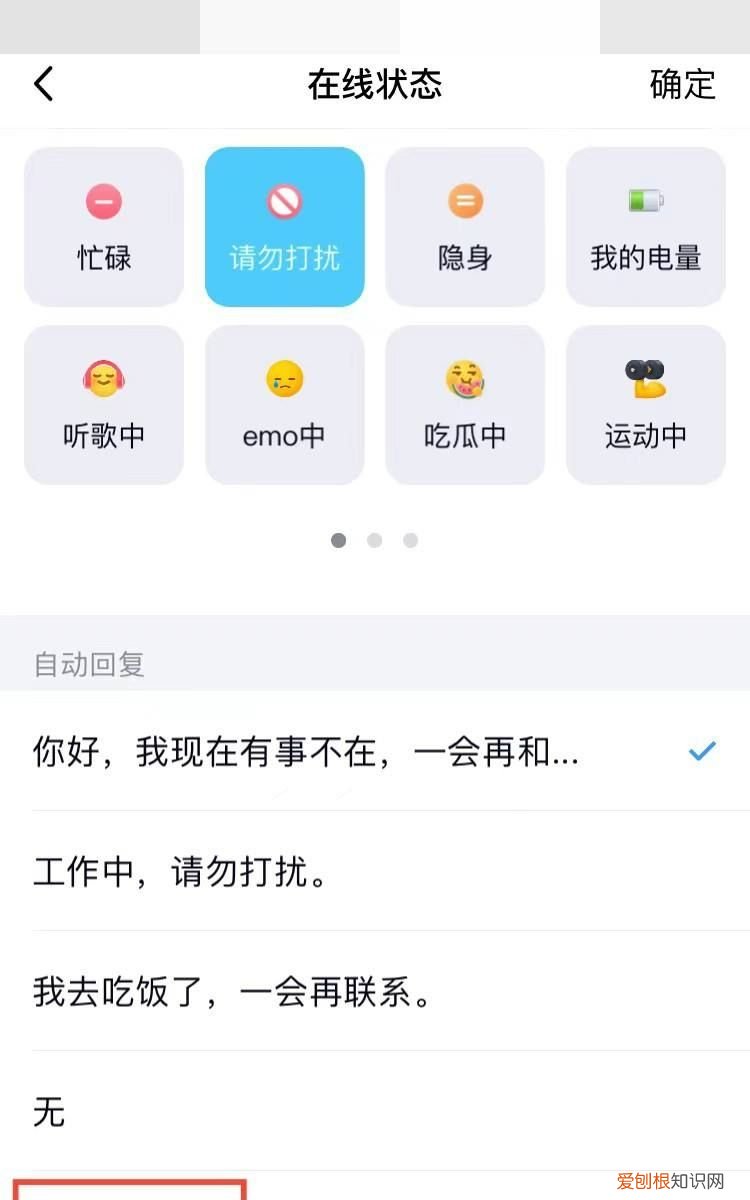Choose the 吃瓜中 watermelon emoji status
Image resolution: width=750 pixels, height=1200 pixels.
tap(465, 404)
